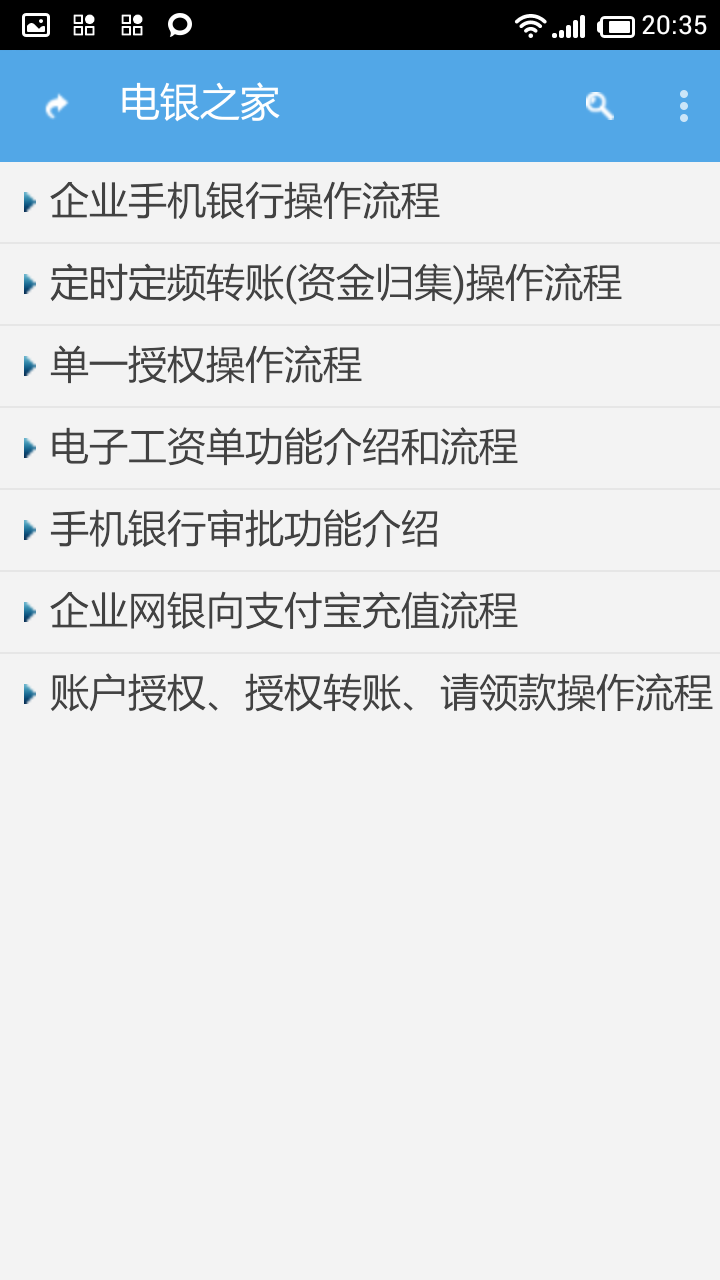Open 定时定频转账(资金归集)操作流程
Viewport: 720px width, 1280px height.
tap(336, 284)
